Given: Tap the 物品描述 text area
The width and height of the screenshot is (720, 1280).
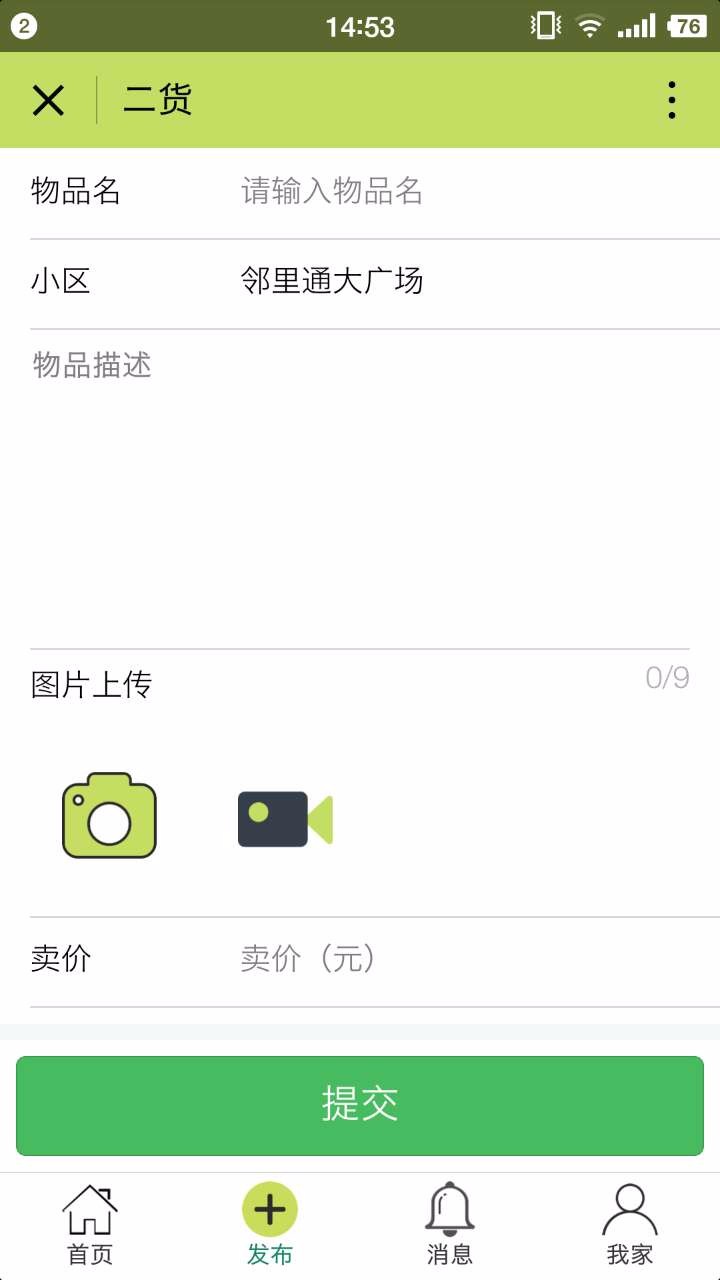Looking at the screenshot, I should [360, 490].
